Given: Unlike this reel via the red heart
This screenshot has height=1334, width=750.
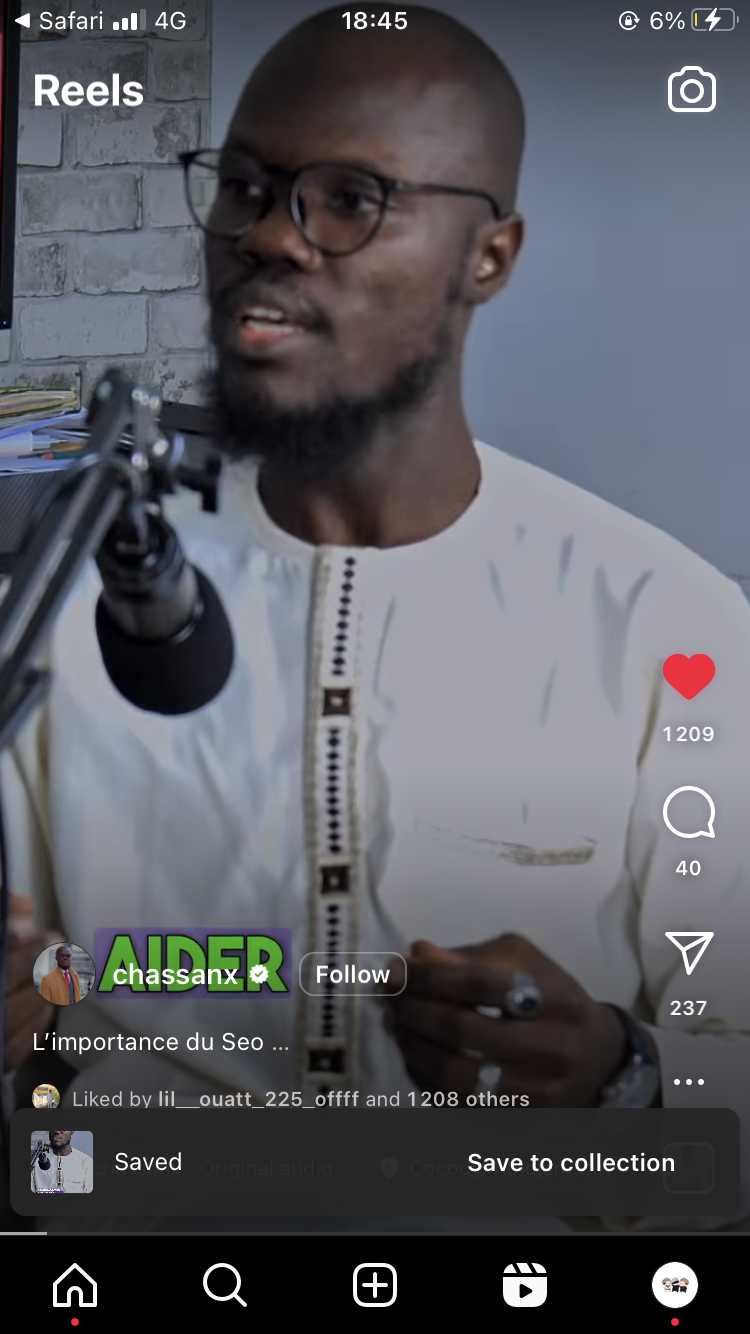Looking at the screenshot, I should point(689,677).
